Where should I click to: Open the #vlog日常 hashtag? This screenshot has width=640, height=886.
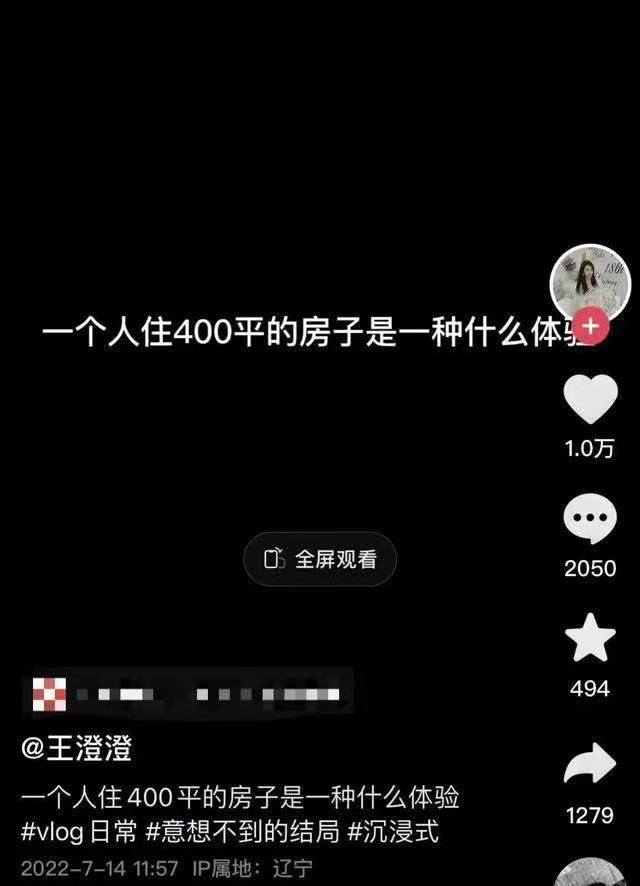[x=82, y=832]
